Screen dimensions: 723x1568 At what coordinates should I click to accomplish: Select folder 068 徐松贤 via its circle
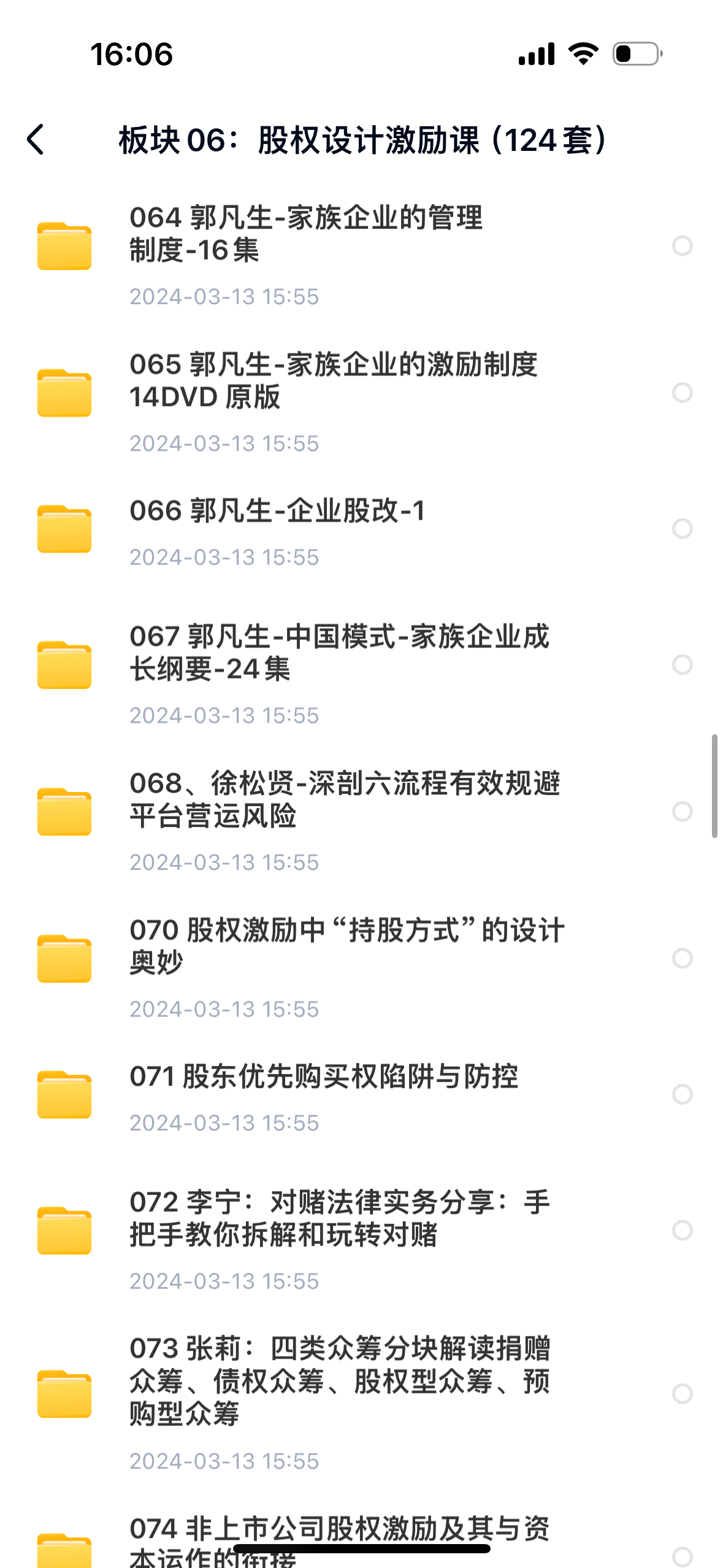click(682, 812)
